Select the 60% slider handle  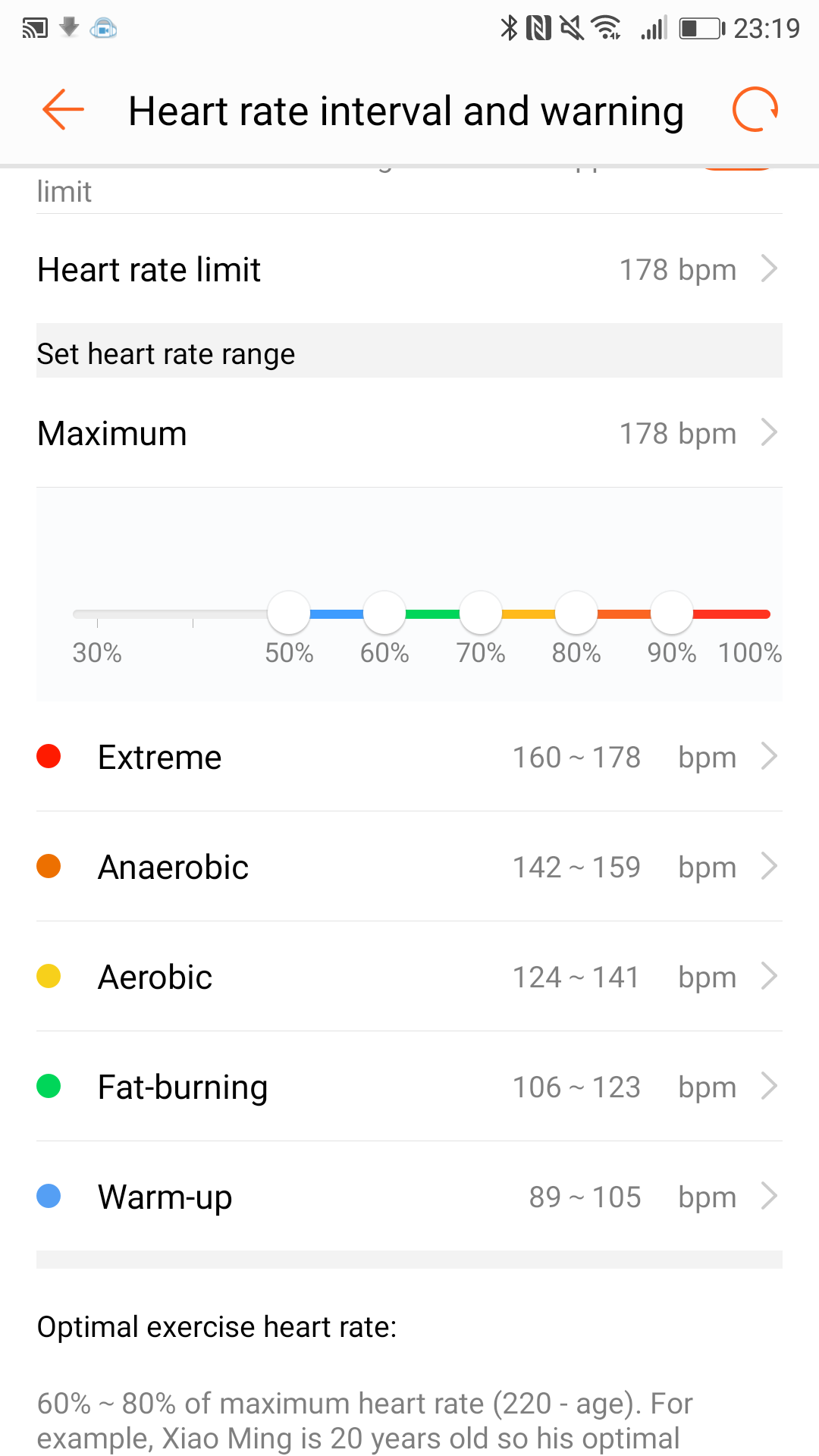pos(384,613)
